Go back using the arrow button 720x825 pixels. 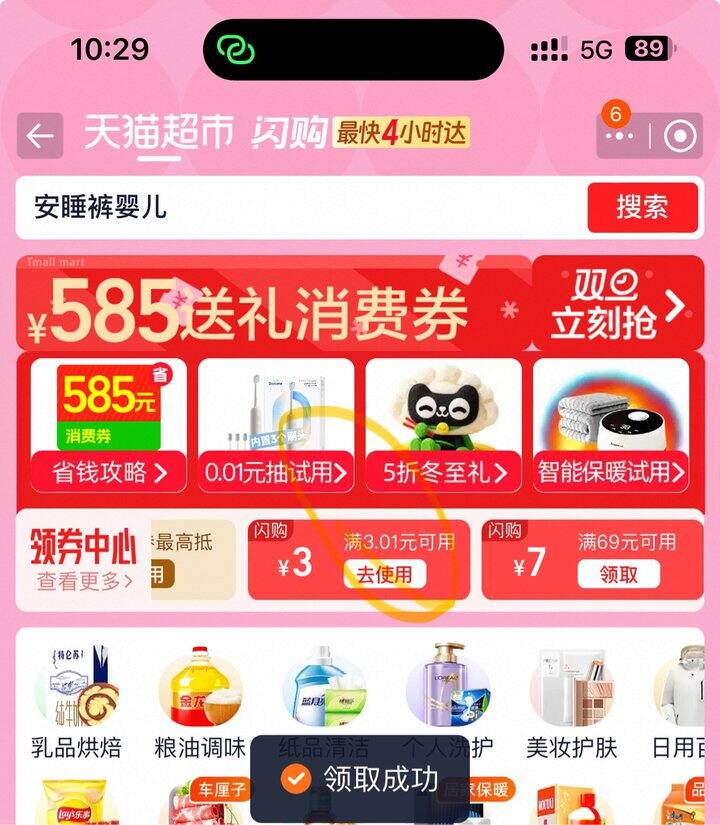click(40, 136)
